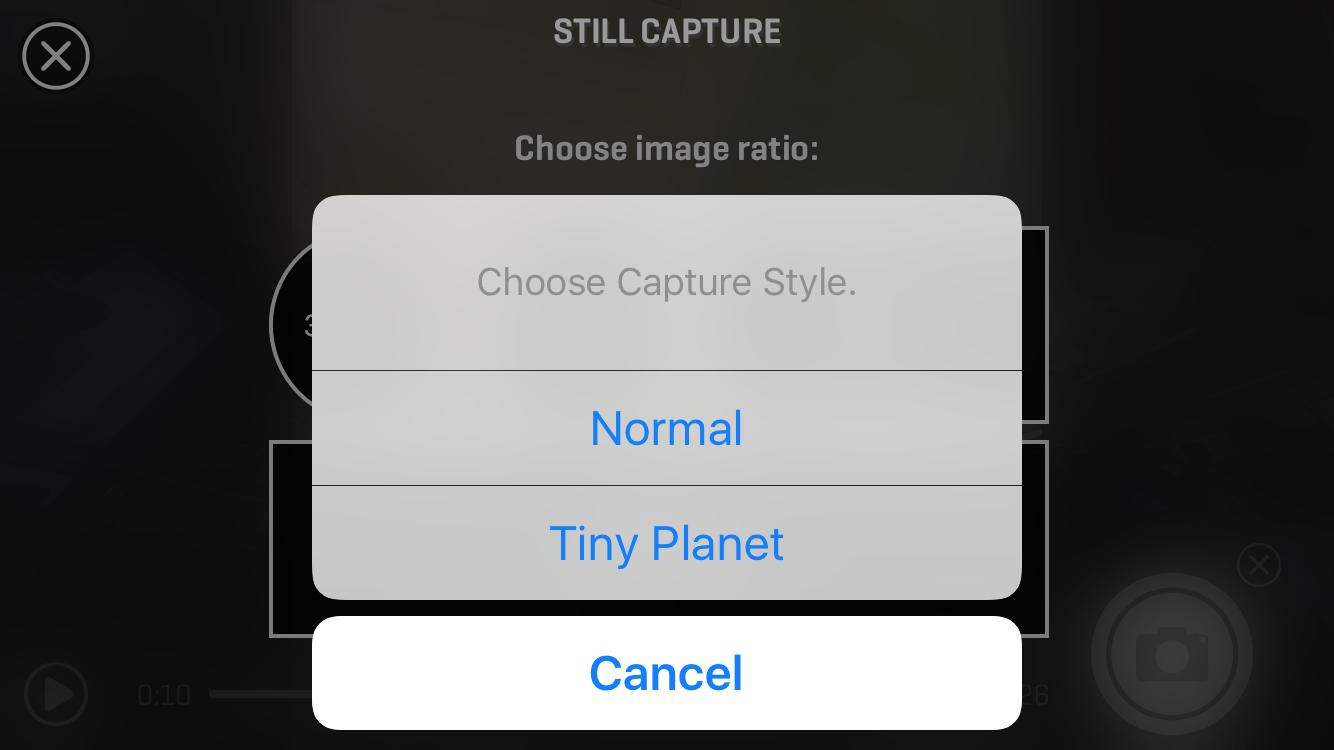Cancel the capture style dialog
The height and width of the screenshot is (750, 1334).
(666, 673)
